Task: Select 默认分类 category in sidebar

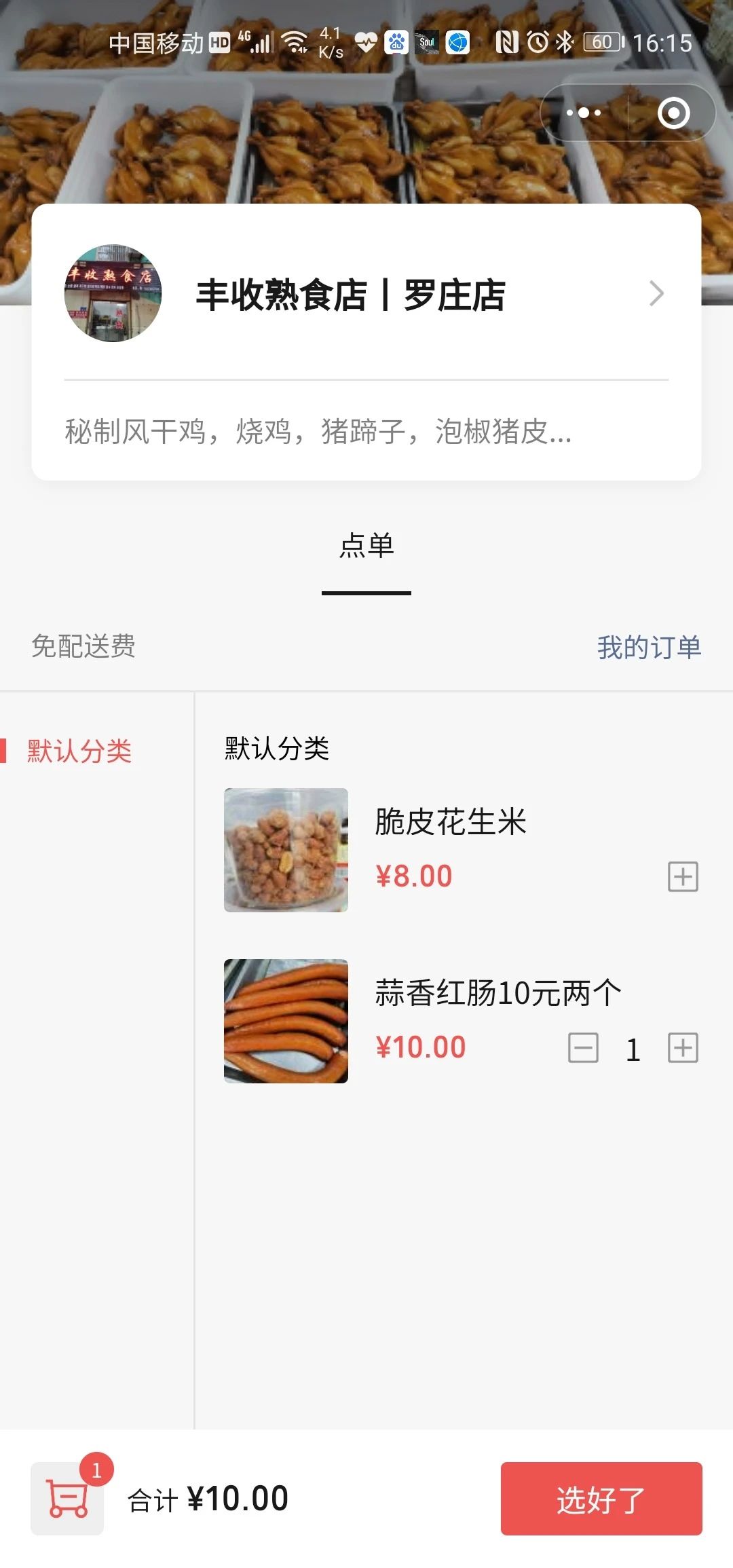Action: click(79, 751)
